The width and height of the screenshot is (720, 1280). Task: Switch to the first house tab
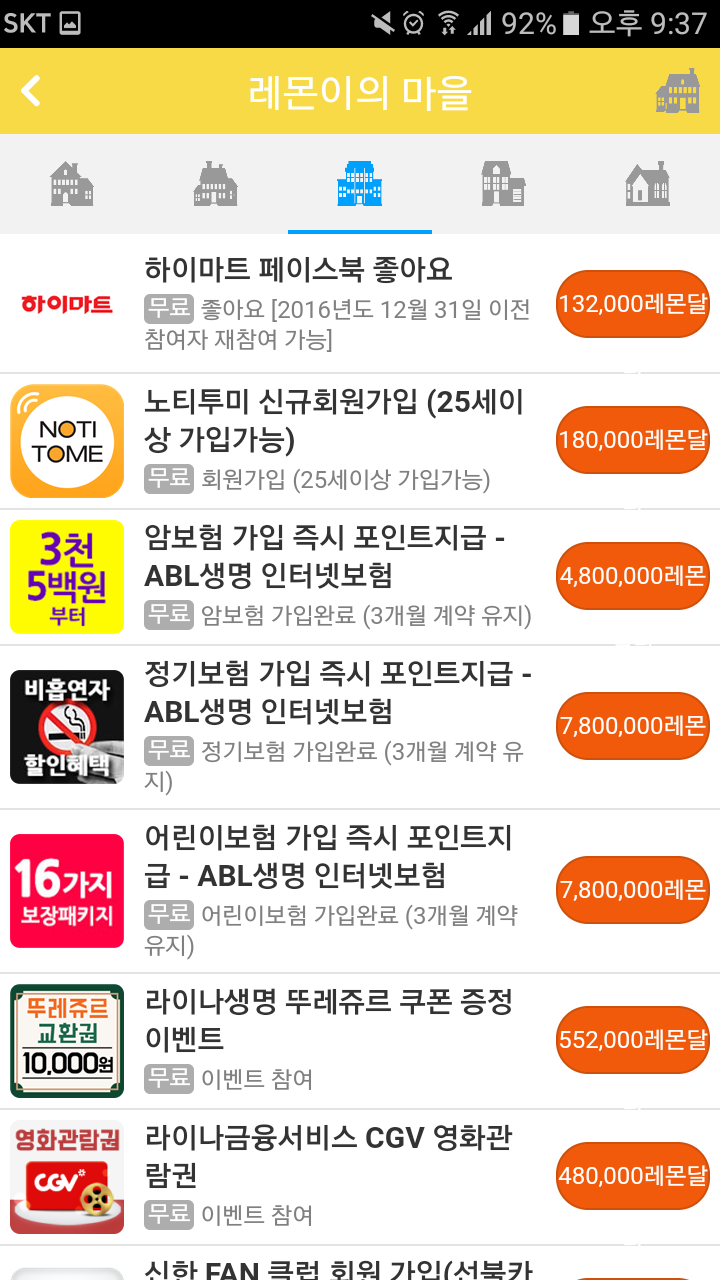pos(72,183)
